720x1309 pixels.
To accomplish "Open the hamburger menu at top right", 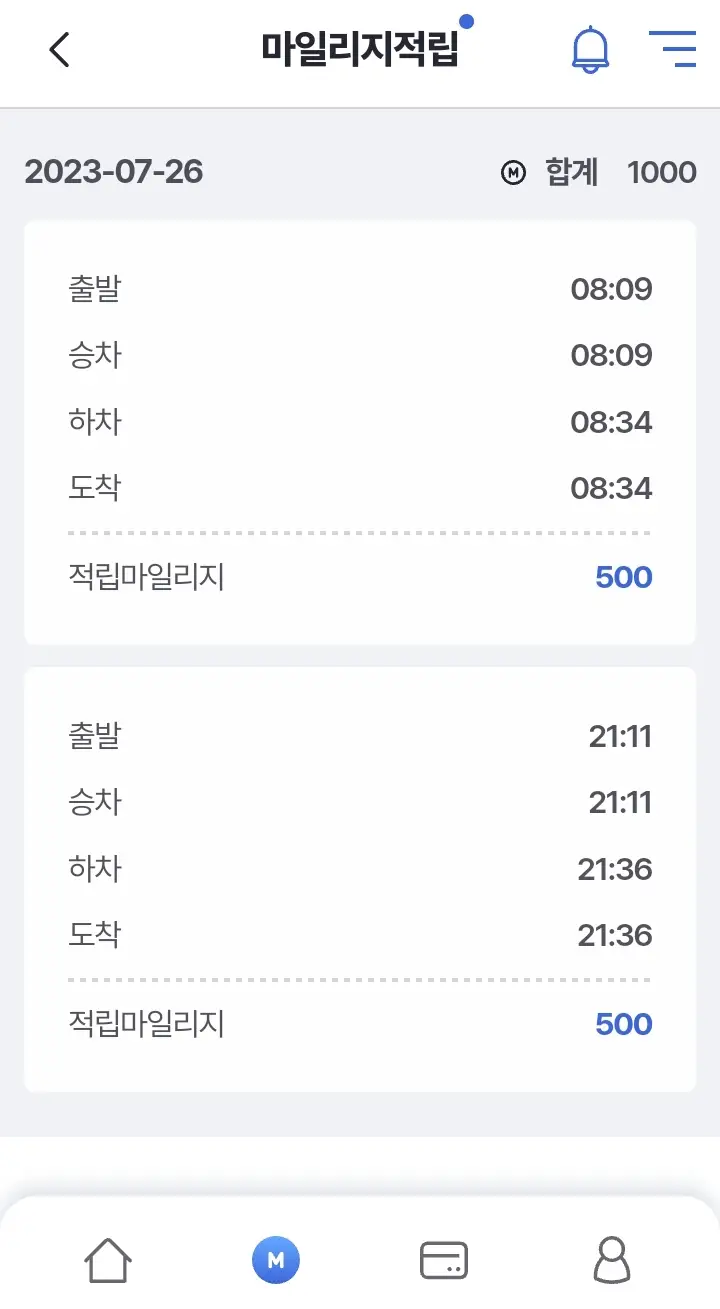I will pyautogui.click(x=674, y=48).
